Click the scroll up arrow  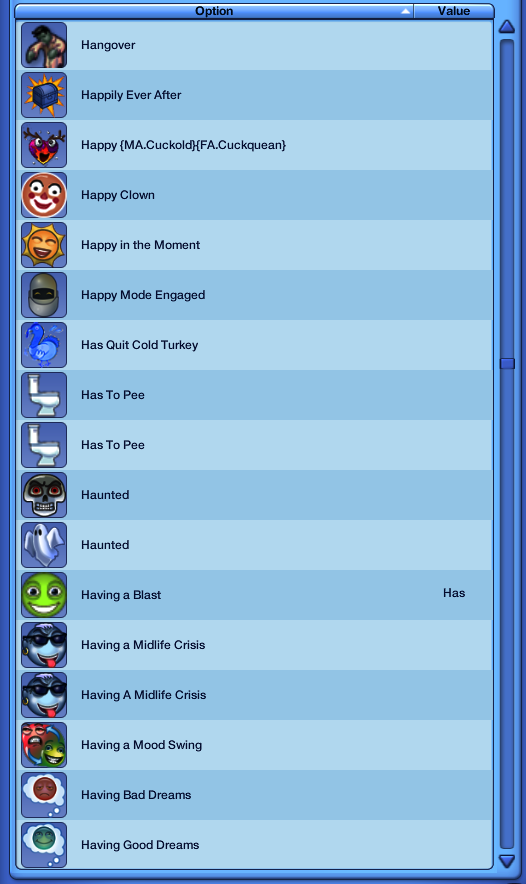tap(507, 26)
